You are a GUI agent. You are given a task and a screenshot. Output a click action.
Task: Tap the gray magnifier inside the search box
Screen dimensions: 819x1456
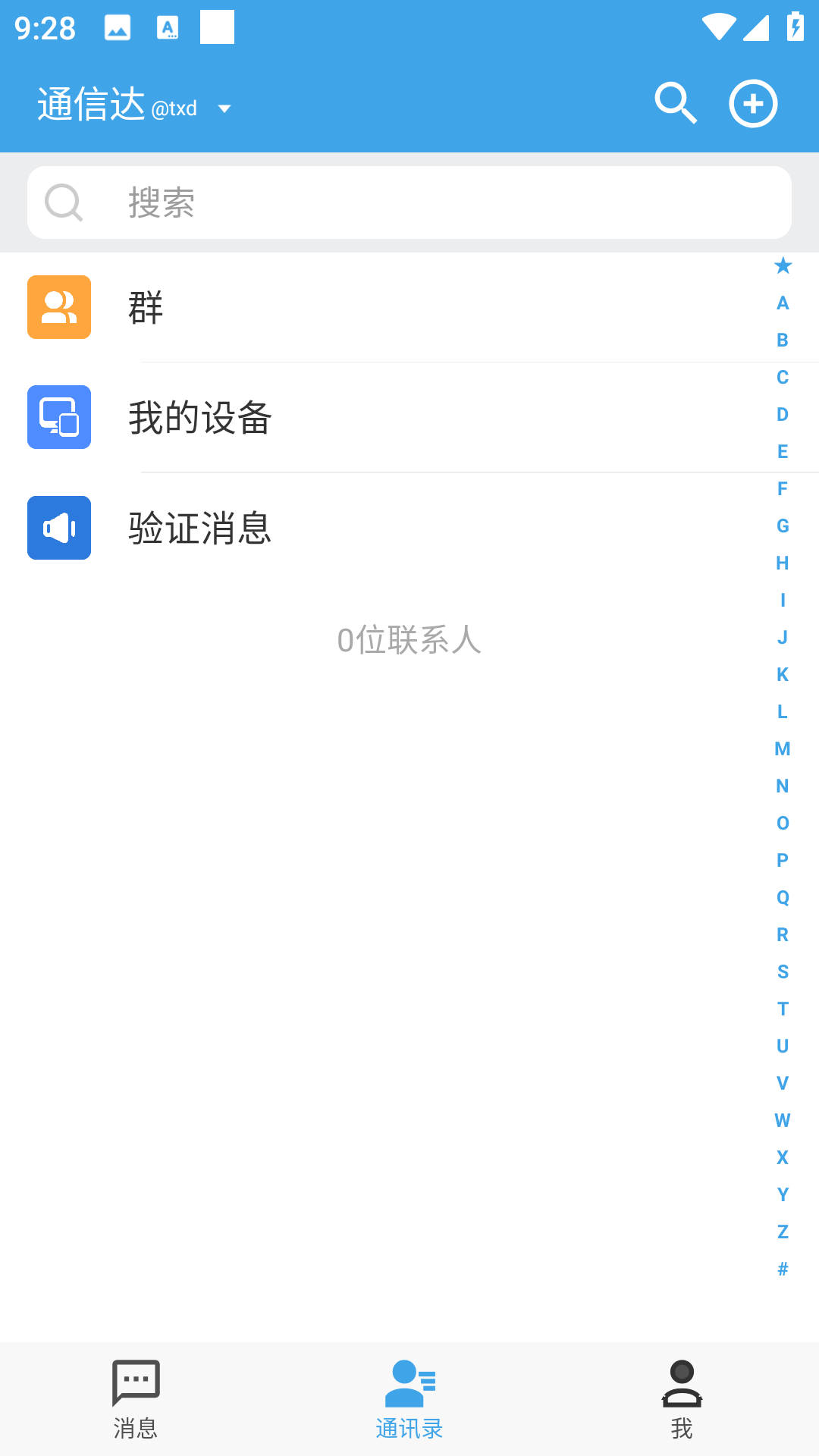point(64,202)
